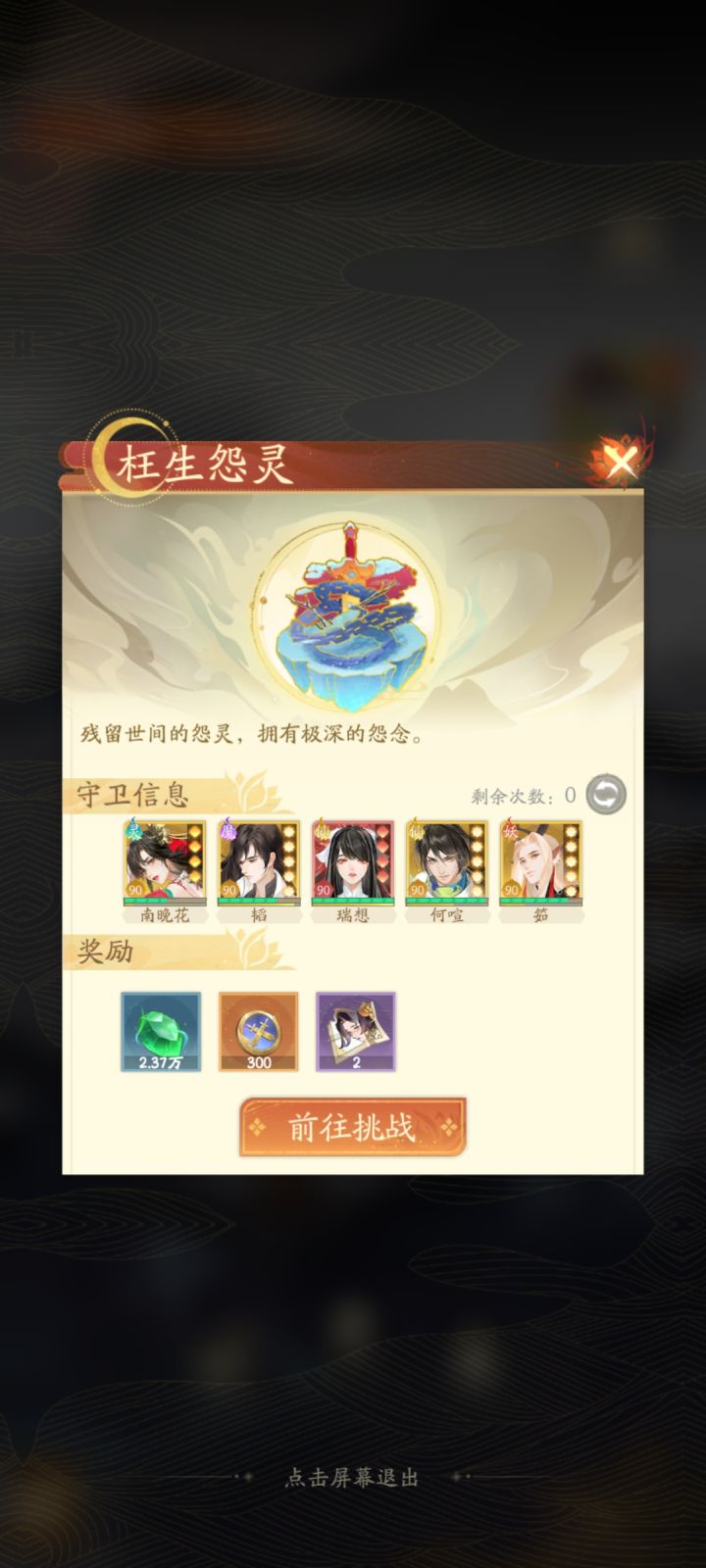This screenshot has width=706, height=1568.
Task: Click the refresh icon next to 剩余次数
Action: (605, 794)
